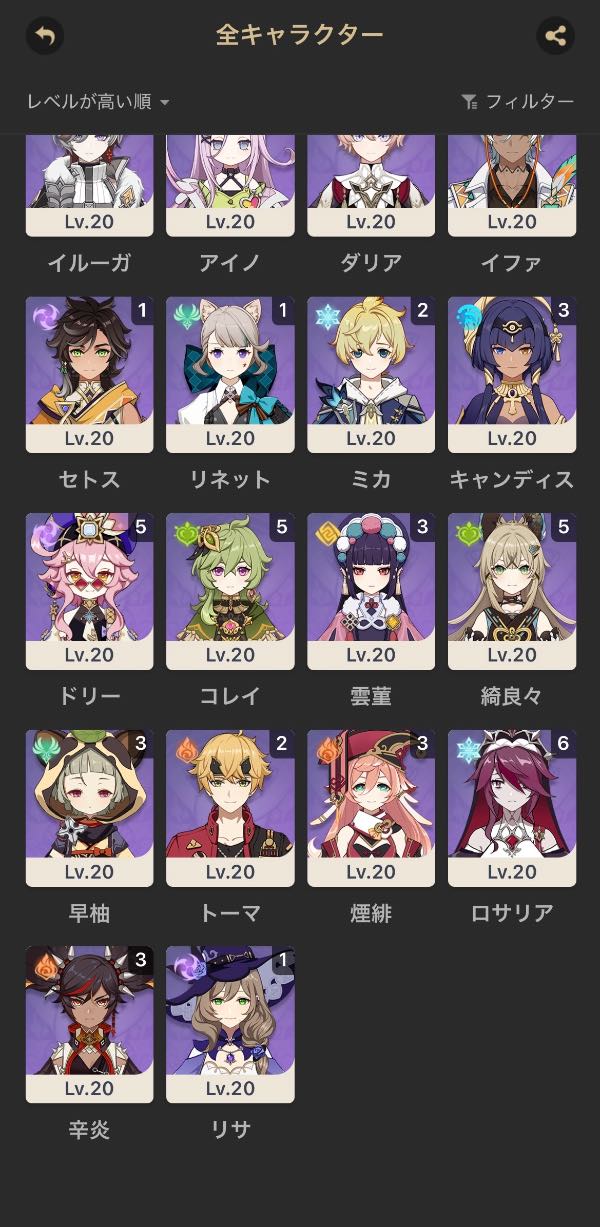Open ミカ character card
The image size is (600, 1227).
(x=371, y=374)
